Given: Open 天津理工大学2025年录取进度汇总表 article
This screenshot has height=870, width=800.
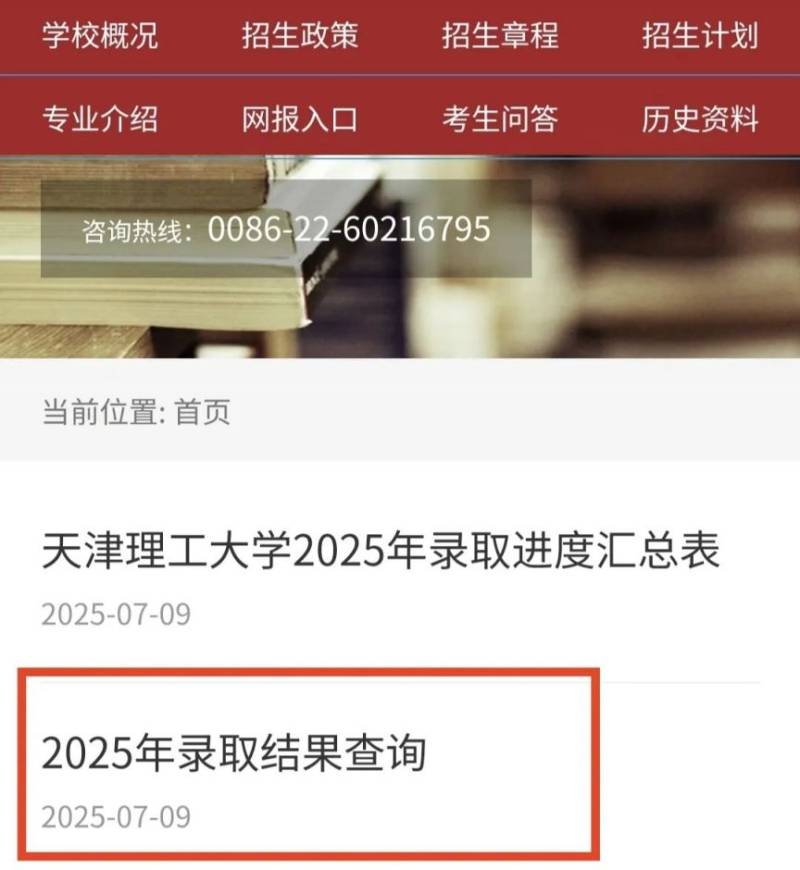Looking at the screenshot, I should pyautogui.click(x=381, y=552).
